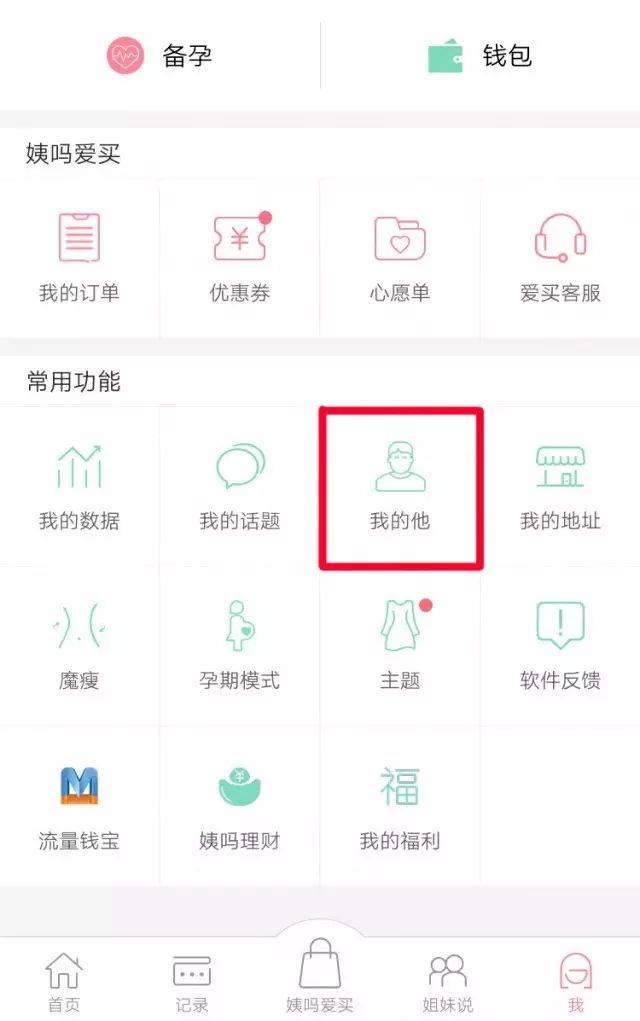This screenshot has height=1021, width=640.
Task: Switch to the 记录 tab
Action: click(x=192, y=982)
